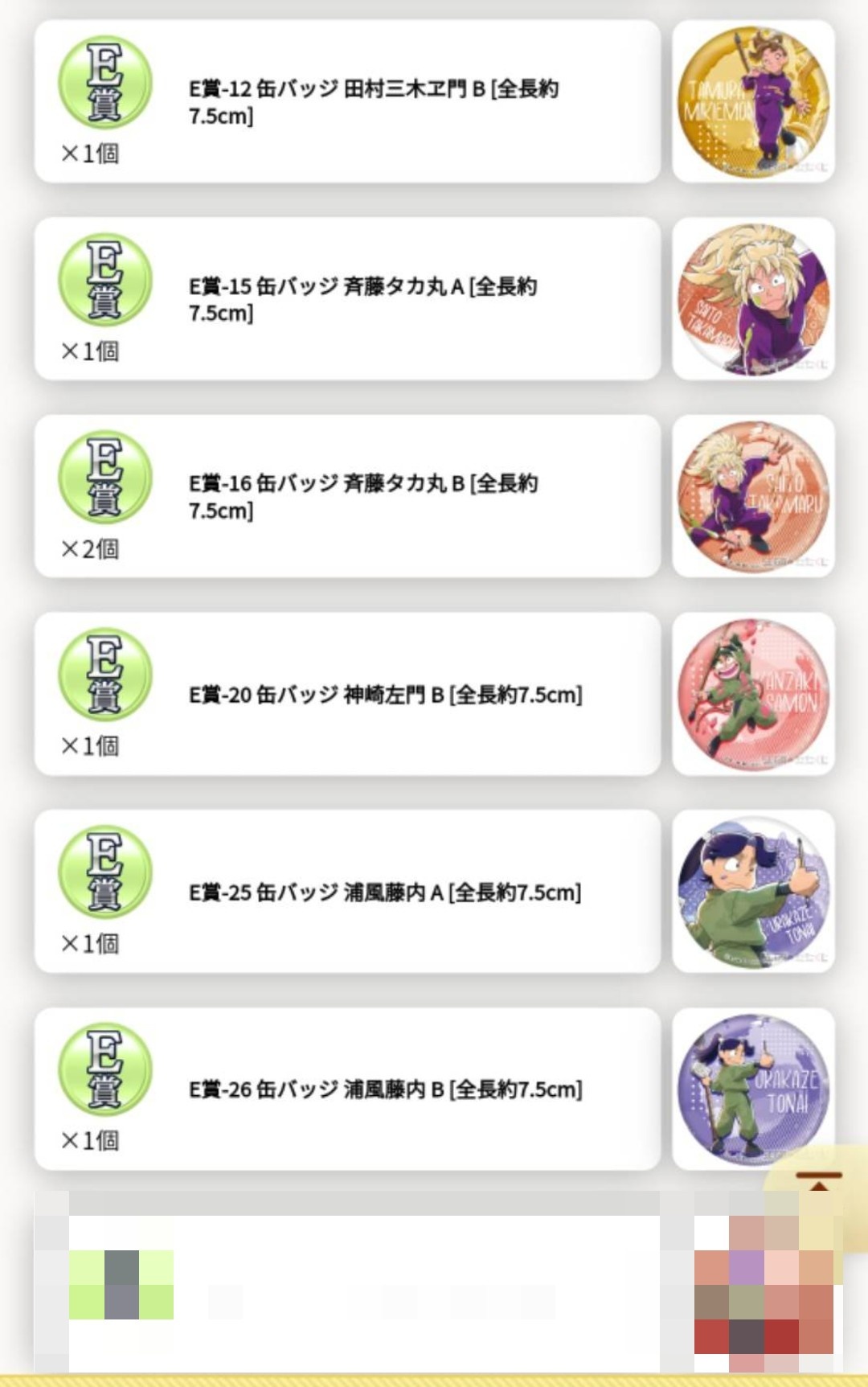View 斉藤タカ丸 A badge image

(753, 298)
